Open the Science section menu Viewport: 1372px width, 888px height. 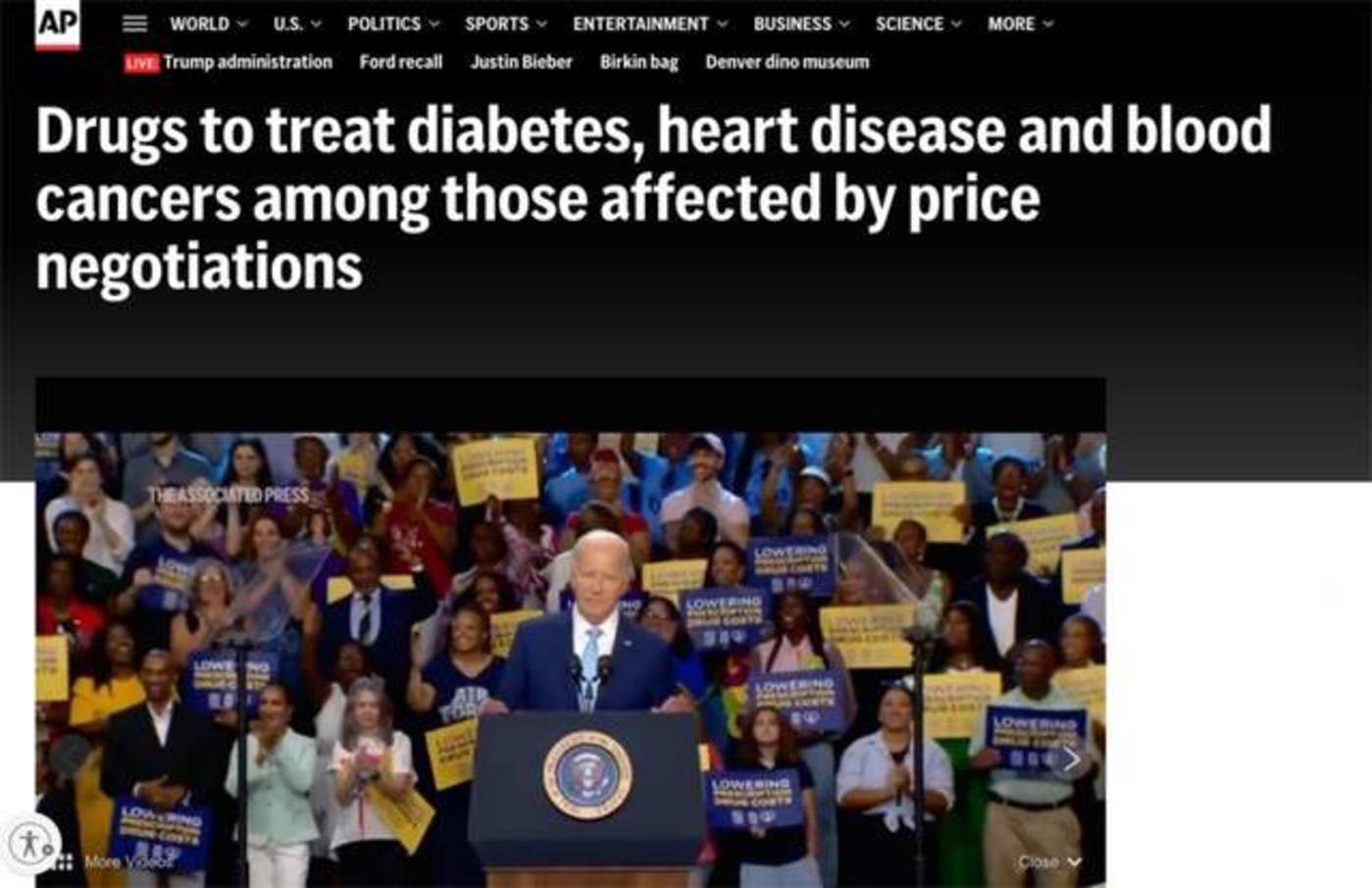[918, 24]
